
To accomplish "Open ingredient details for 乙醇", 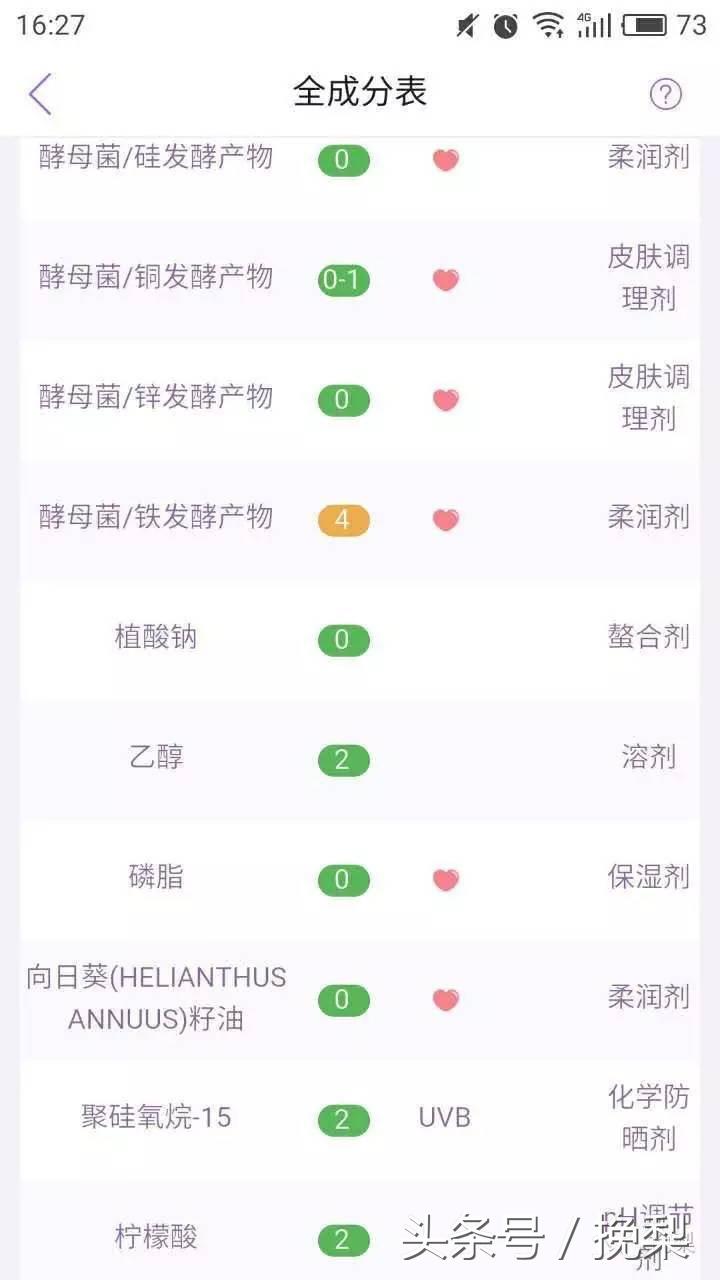I will (x=360, y=760).
